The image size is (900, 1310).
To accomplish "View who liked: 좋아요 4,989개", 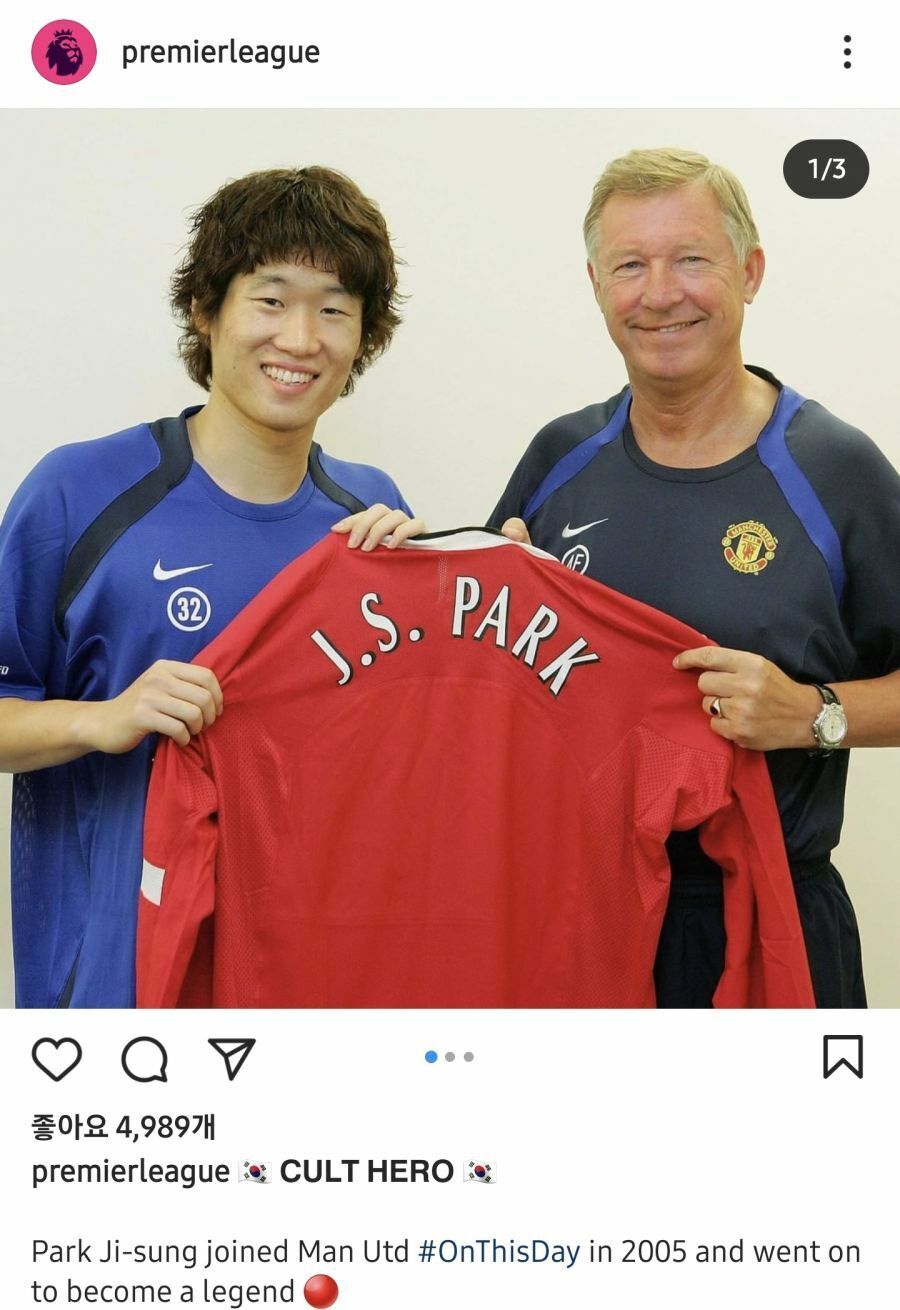I will coord(123,1127).
